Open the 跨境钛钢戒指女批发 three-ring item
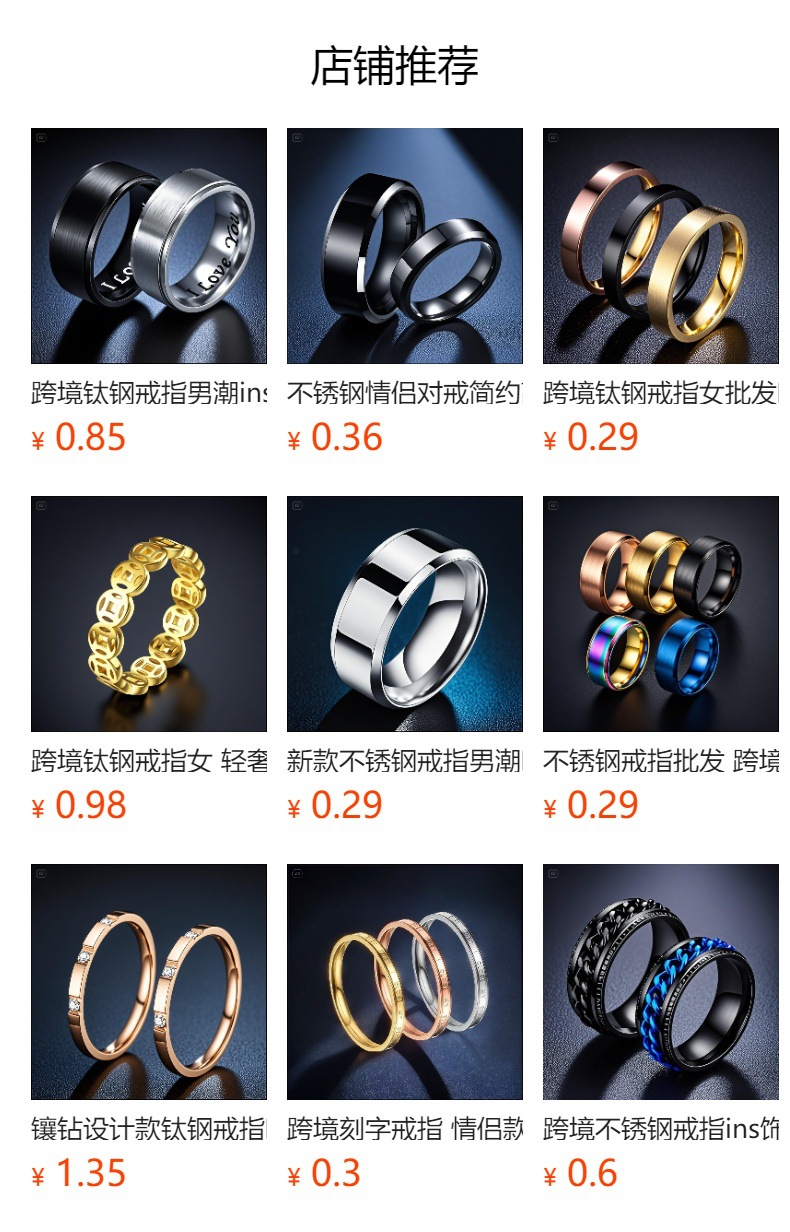Screen dimensions: 790x1232 [x=661, y=246]
